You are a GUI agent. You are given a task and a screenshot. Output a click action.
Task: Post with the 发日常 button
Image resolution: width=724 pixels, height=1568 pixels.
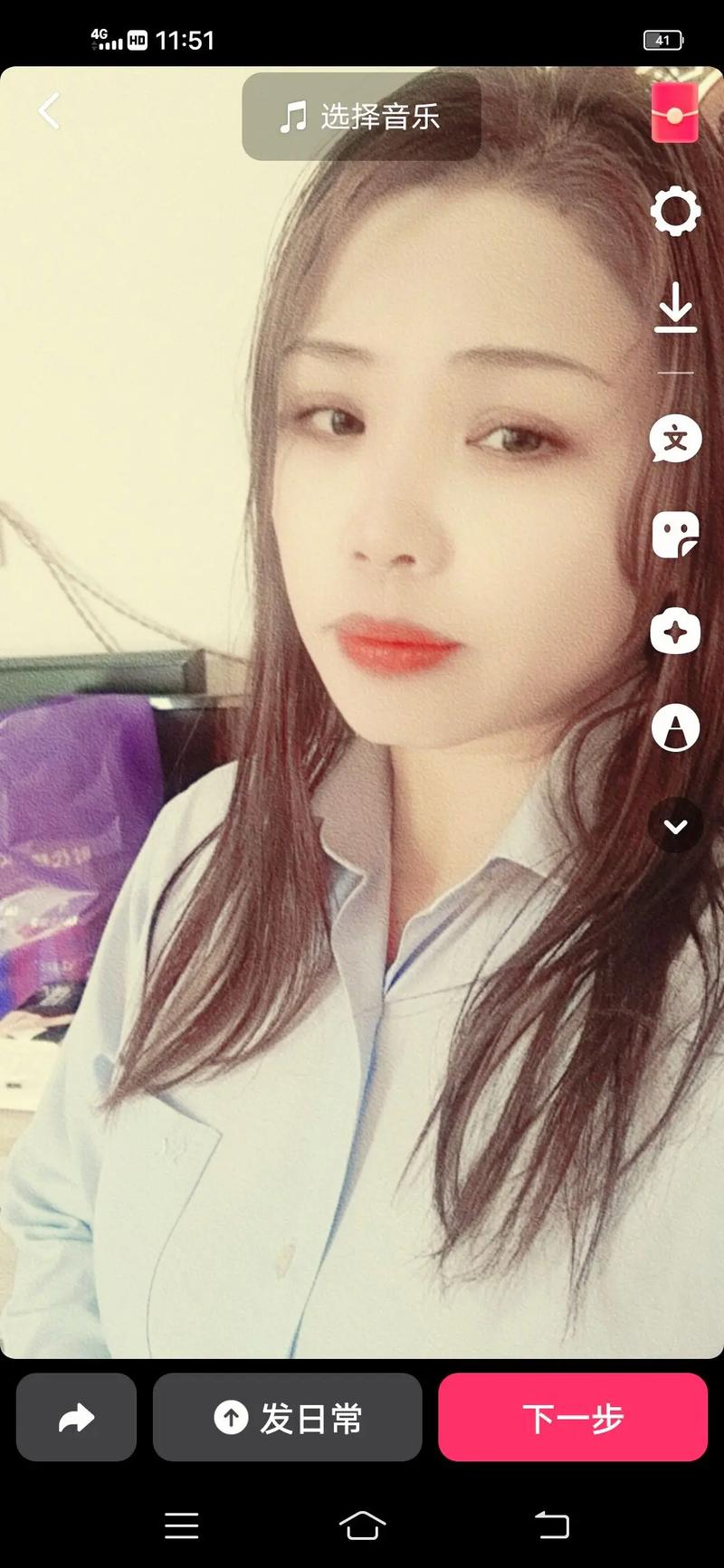pyautogui.click(x=288, y=1417)
